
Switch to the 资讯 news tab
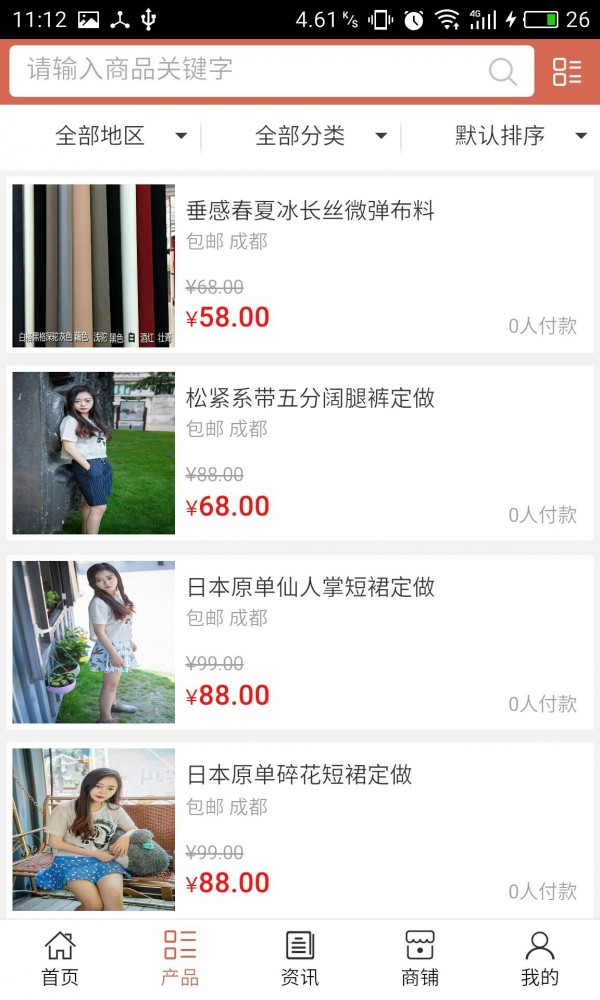(x=300, y=959)
